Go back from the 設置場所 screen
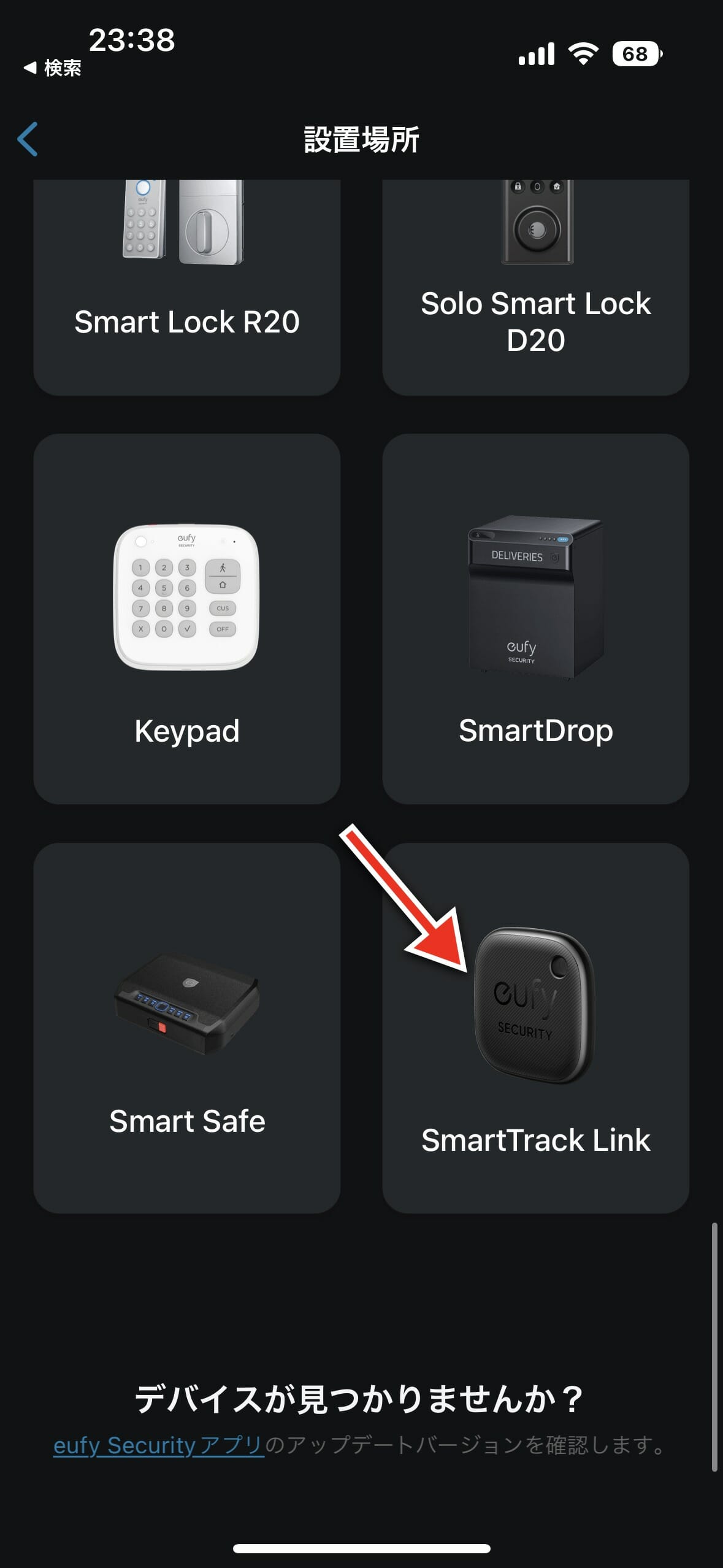Viewport: 723px width, 1568px height. point(28,139)
